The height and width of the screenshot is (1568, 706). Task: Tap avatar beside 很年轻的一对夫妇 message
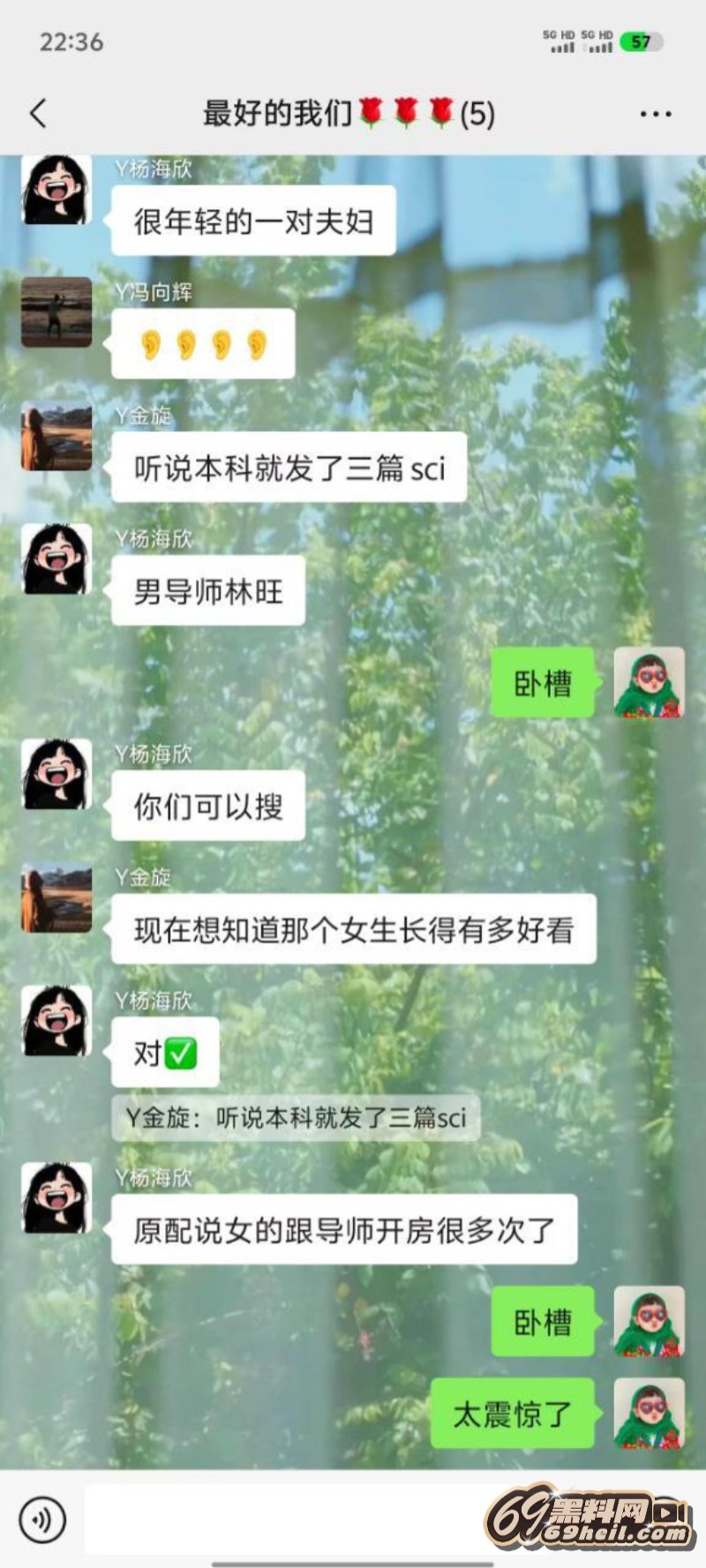coord(56,190)
